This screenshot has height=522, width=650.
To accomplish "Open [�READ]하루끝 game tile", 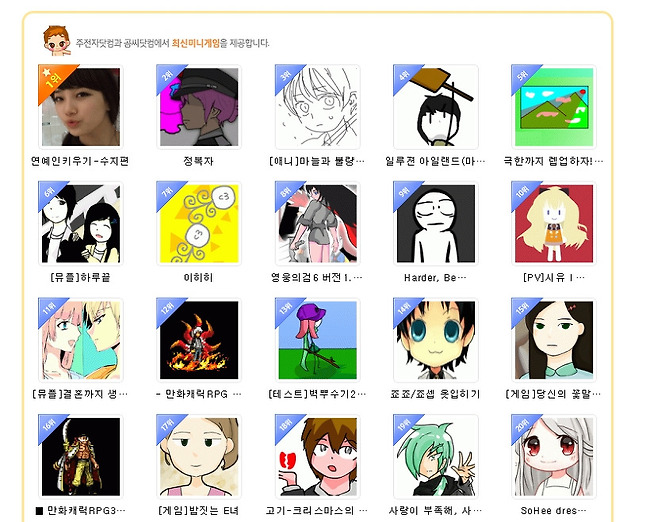I will [x=81, y=224].
